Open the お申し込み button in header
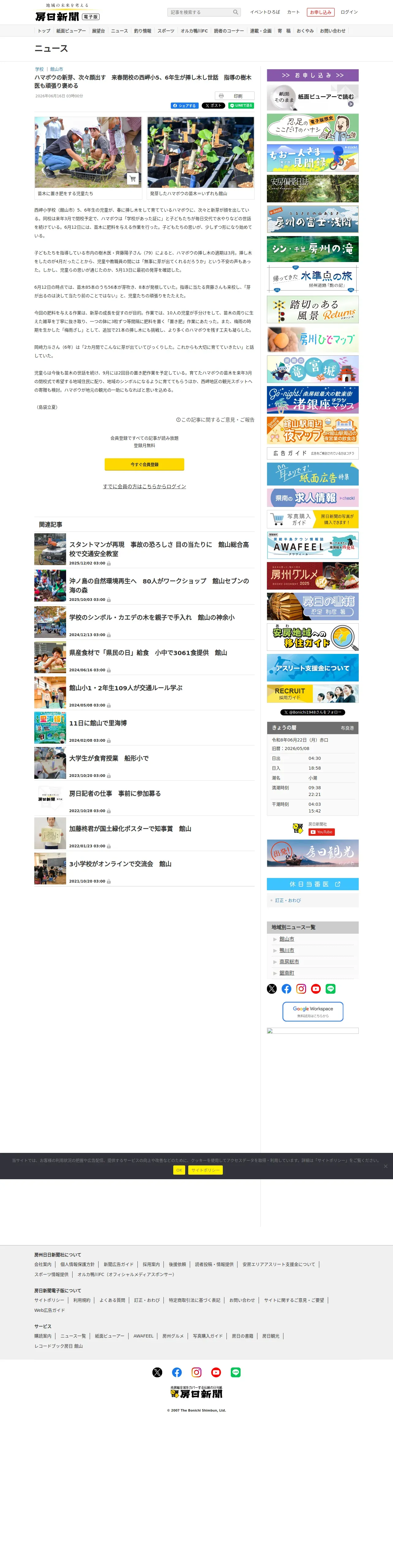The image size is (393, 1568). pyautogui.click(x=320, y=12)
